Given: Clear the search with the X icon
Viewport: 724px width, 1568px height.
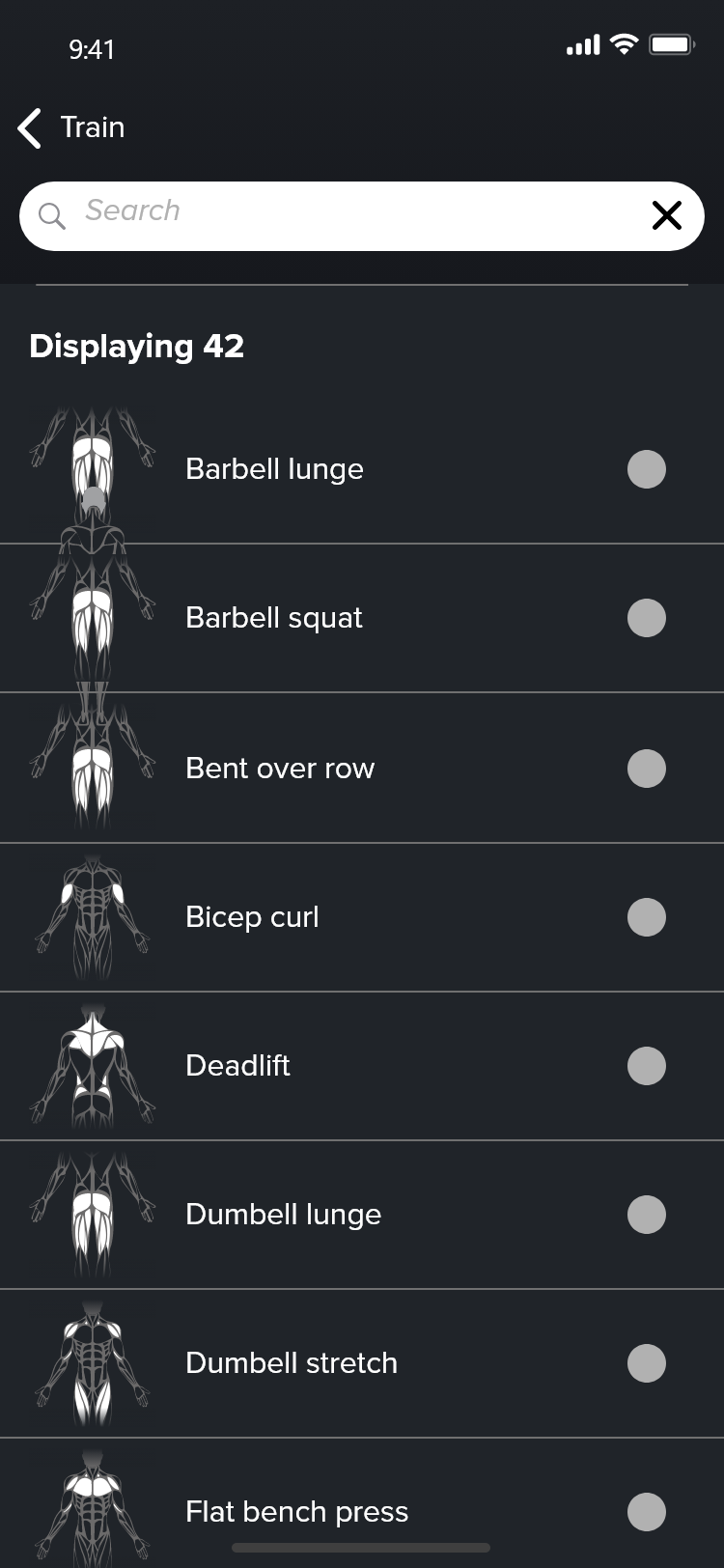Looking at the screenshot, I should pyautogui.click(x=666, y=215).
